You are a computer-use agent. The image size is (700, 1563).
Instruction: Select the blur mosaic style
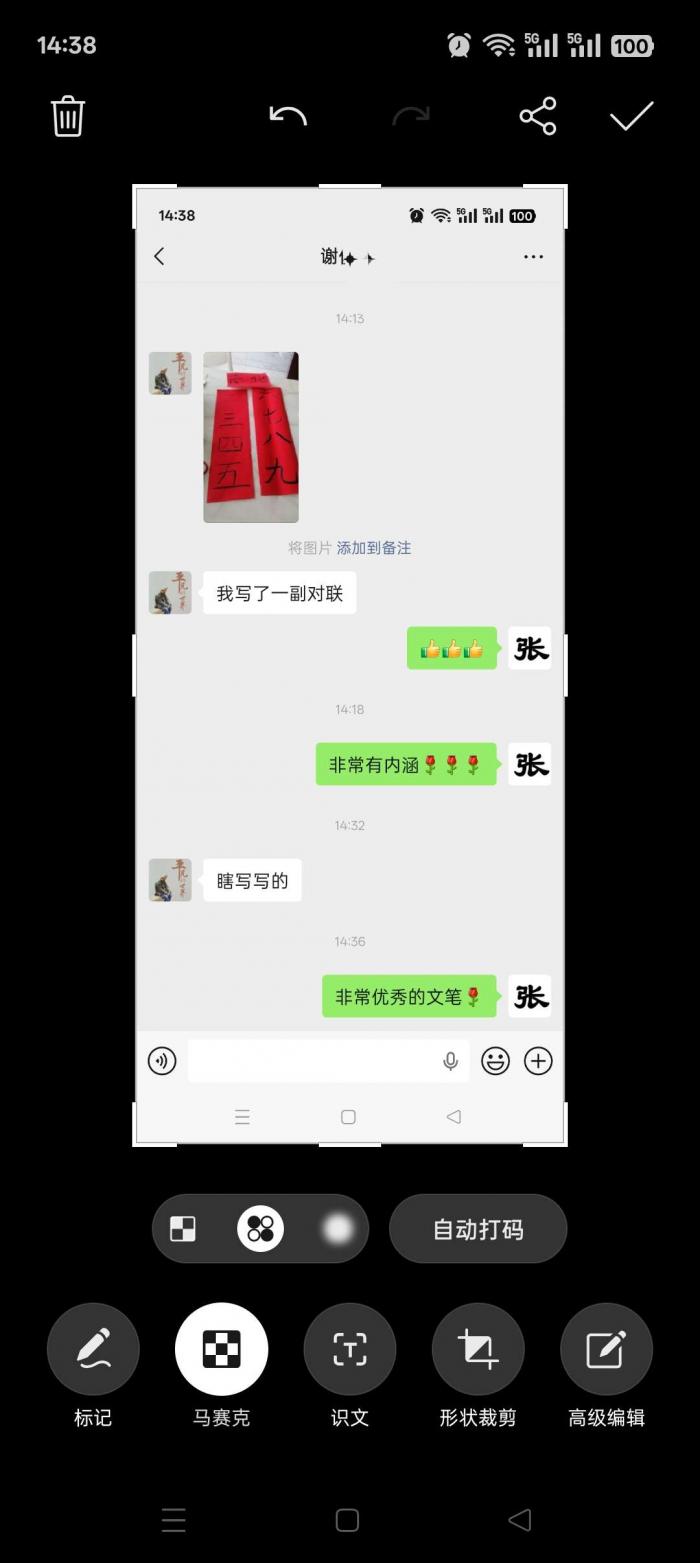pos(338,1229)
